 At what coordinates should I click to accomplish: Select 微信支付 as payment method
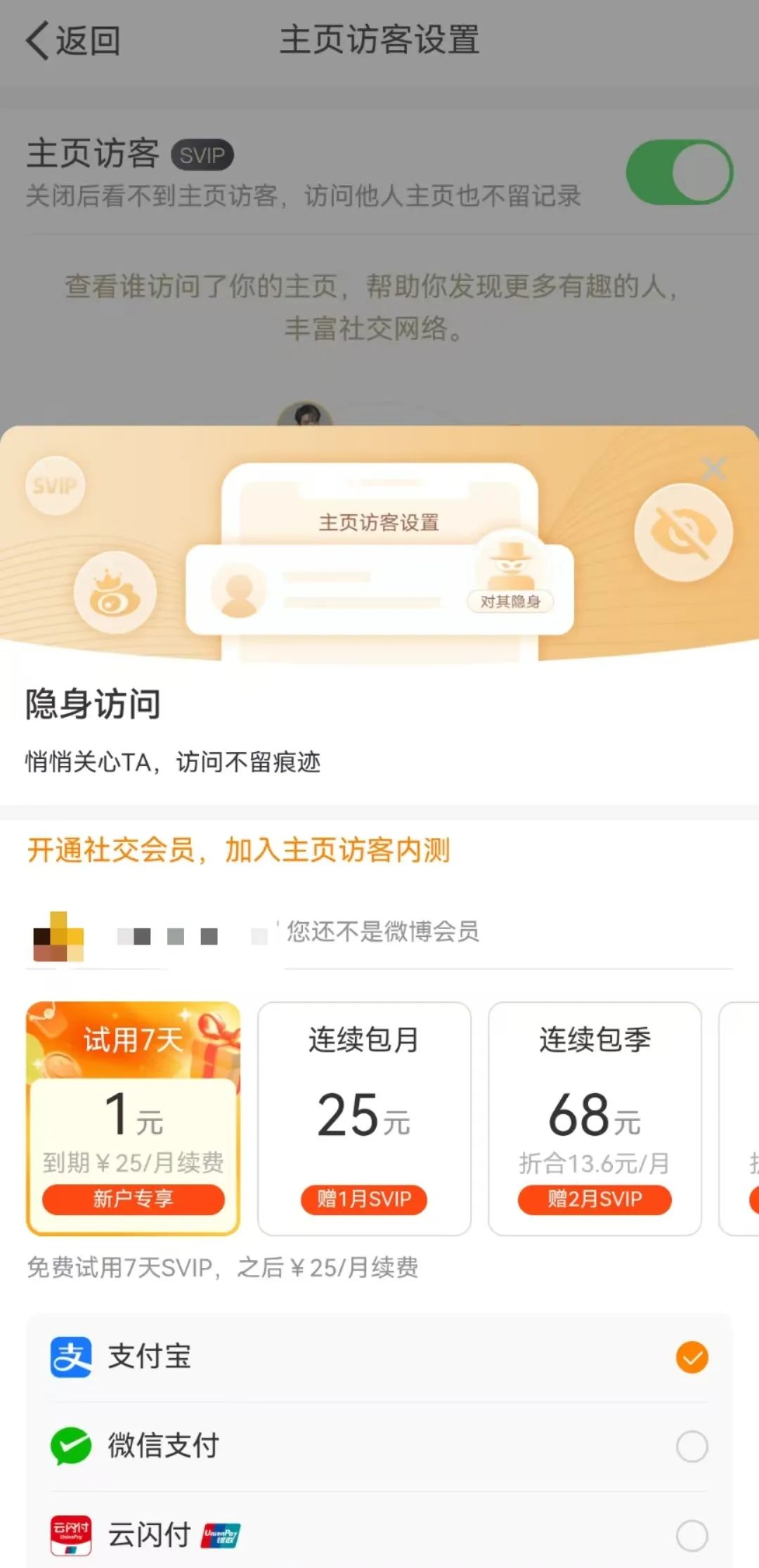point(379,1446)
